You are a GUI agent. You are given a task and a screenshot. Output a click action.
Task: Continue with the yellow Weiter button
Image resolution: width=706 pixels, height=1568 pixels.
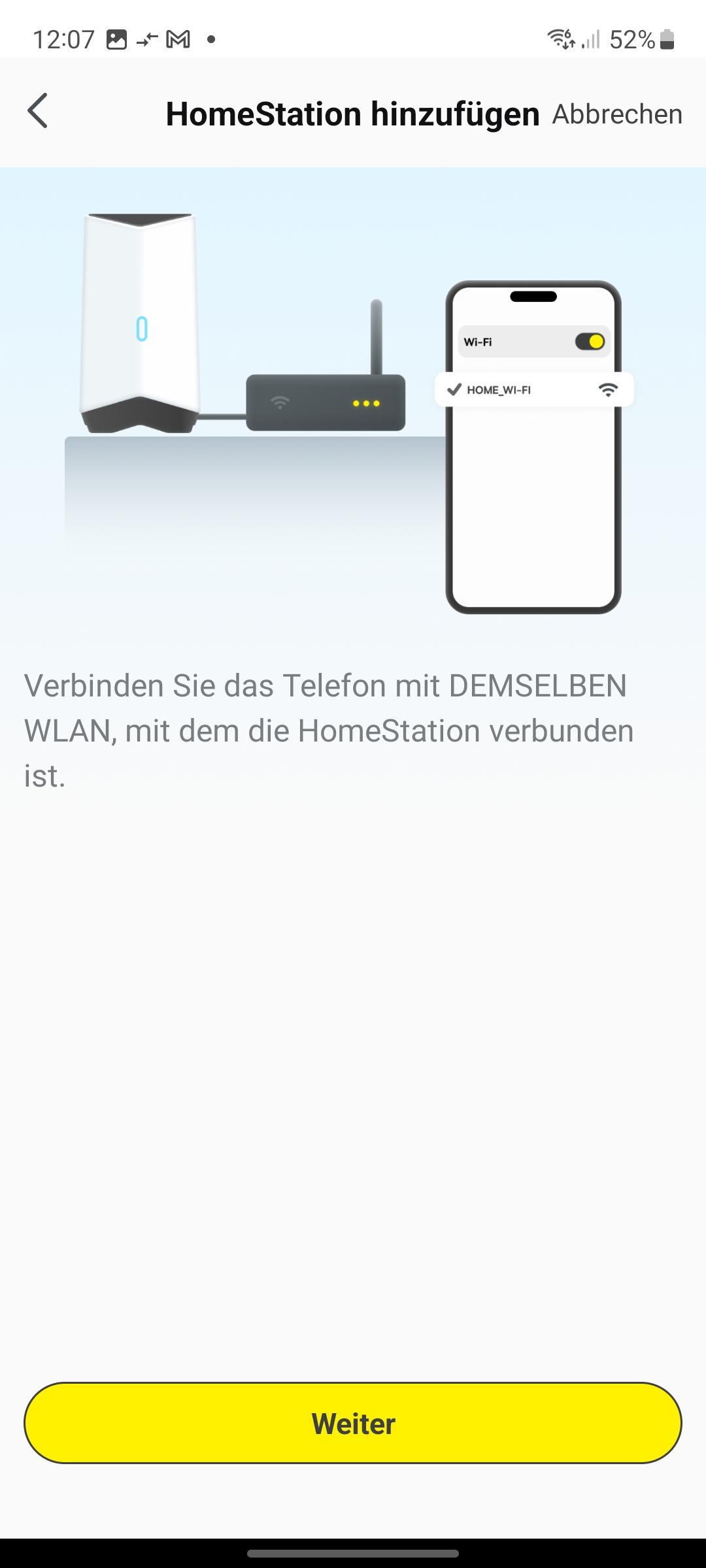tap(353, 1423)
